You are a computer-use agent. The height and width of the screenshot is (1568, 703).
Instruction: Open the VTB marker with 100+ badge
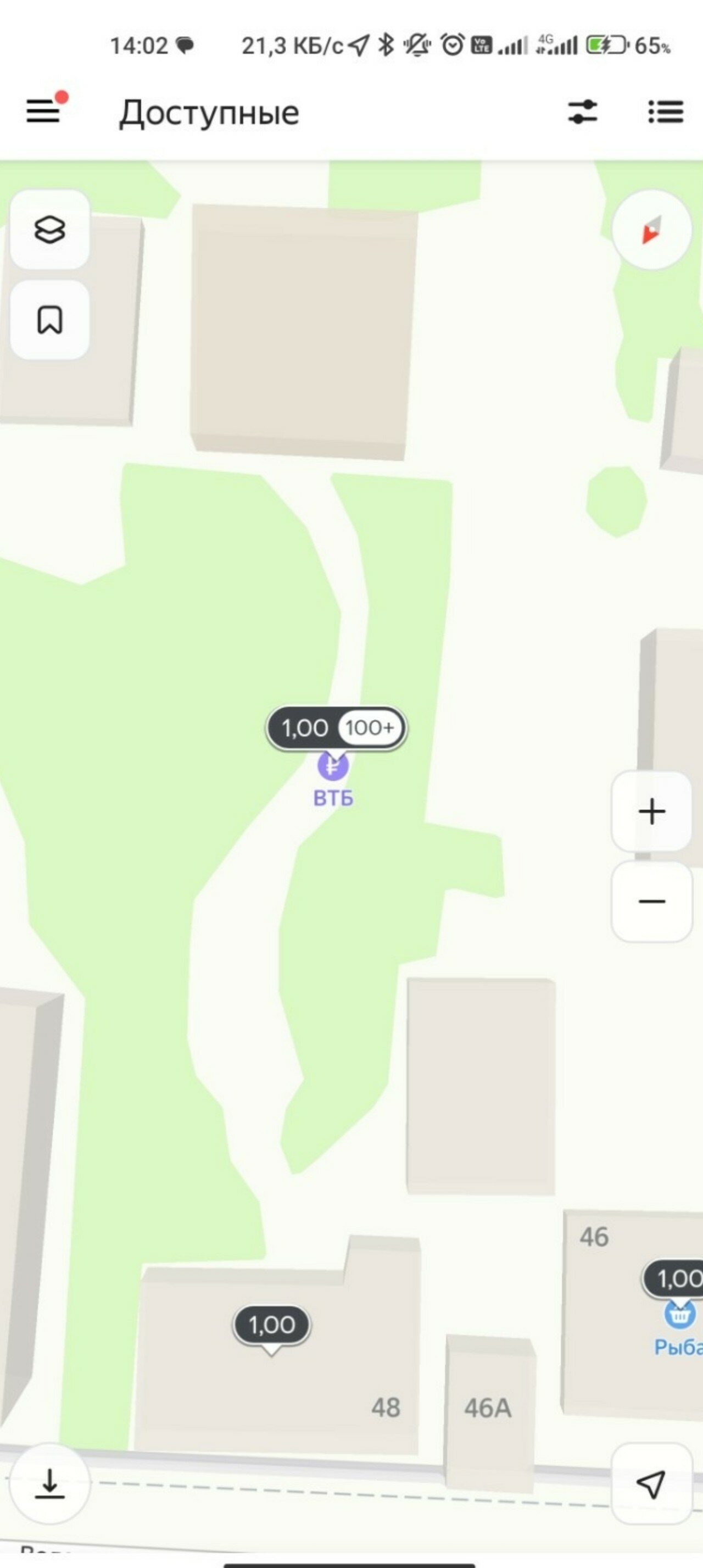click(x=336, y=728)
